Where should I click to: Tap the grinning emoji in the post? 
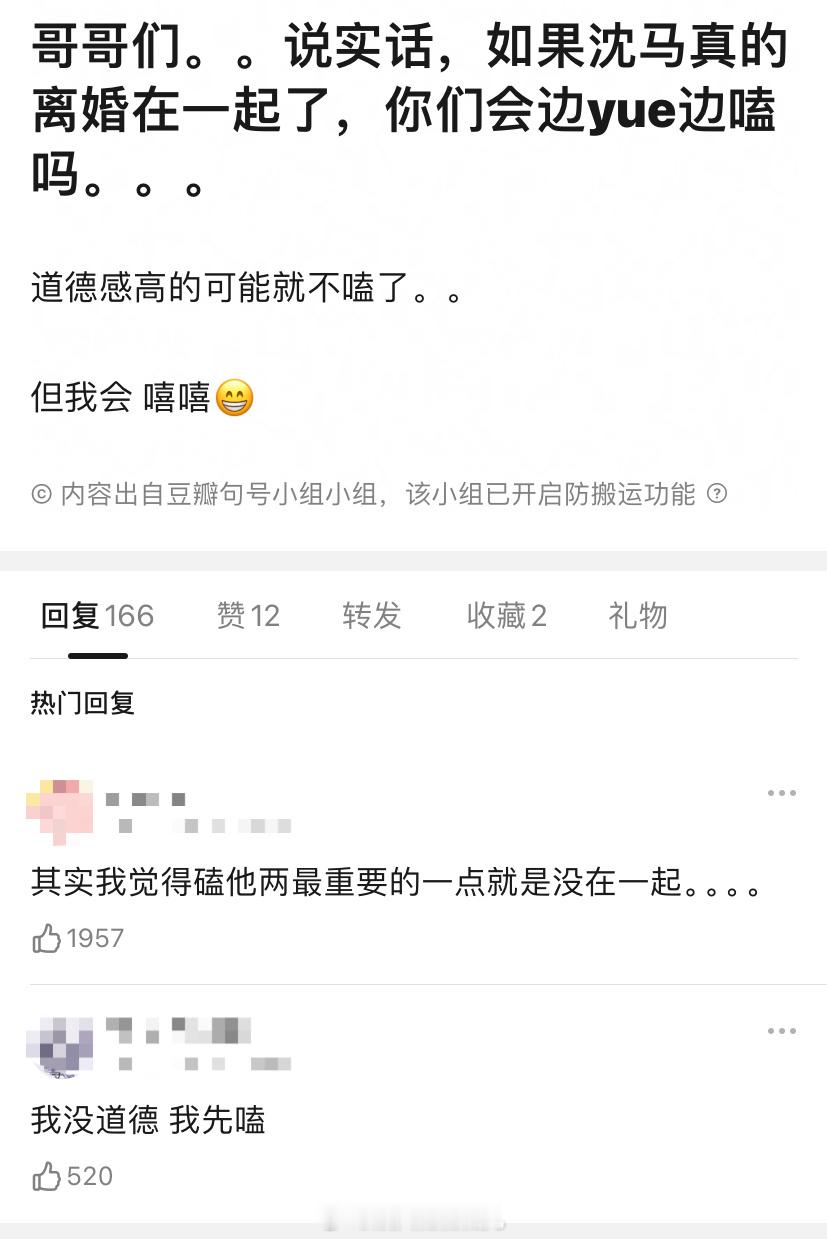pos(234,397)
